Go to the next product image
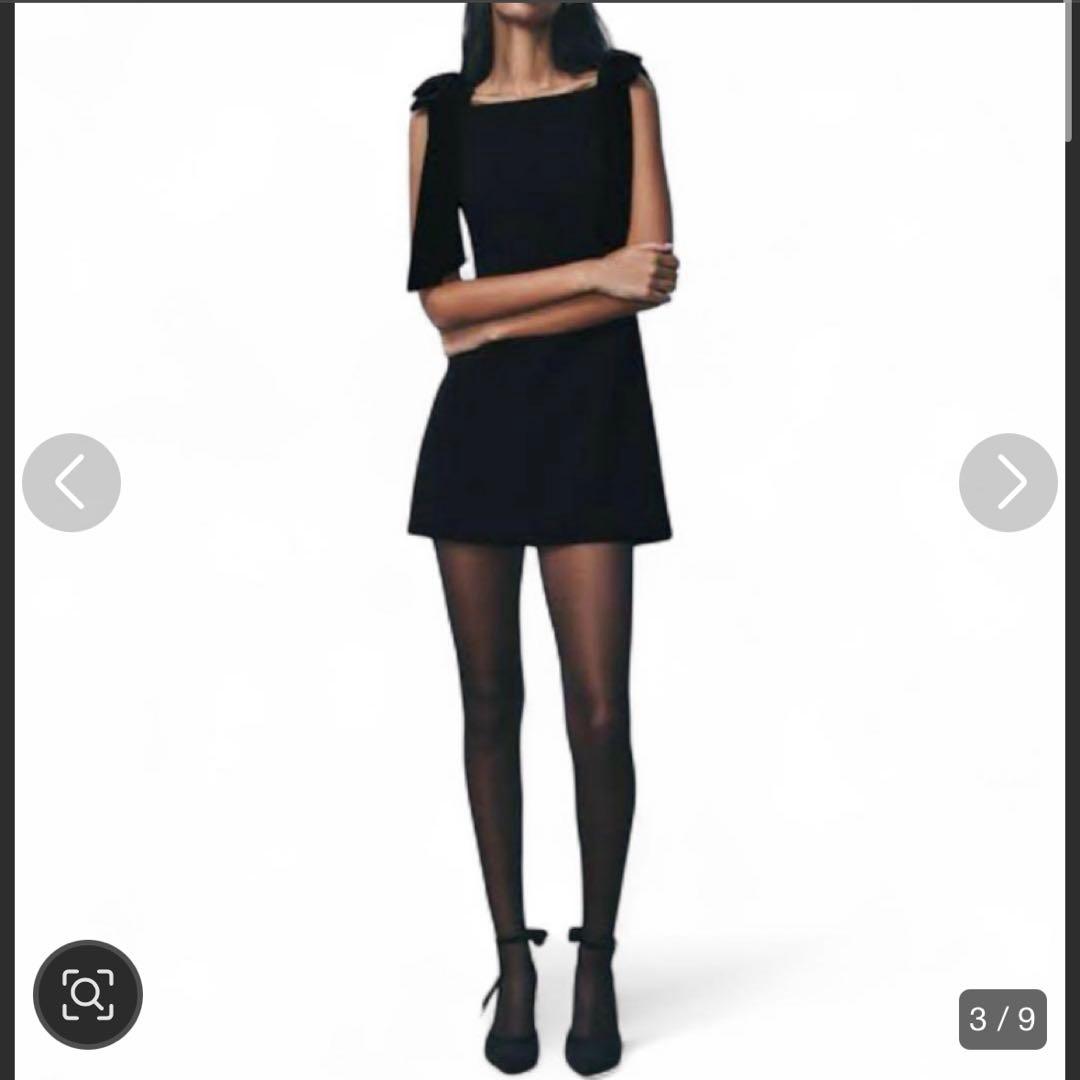Image resolution: width=1080 pixels, height=1080 pixels. click(1007, 482)
